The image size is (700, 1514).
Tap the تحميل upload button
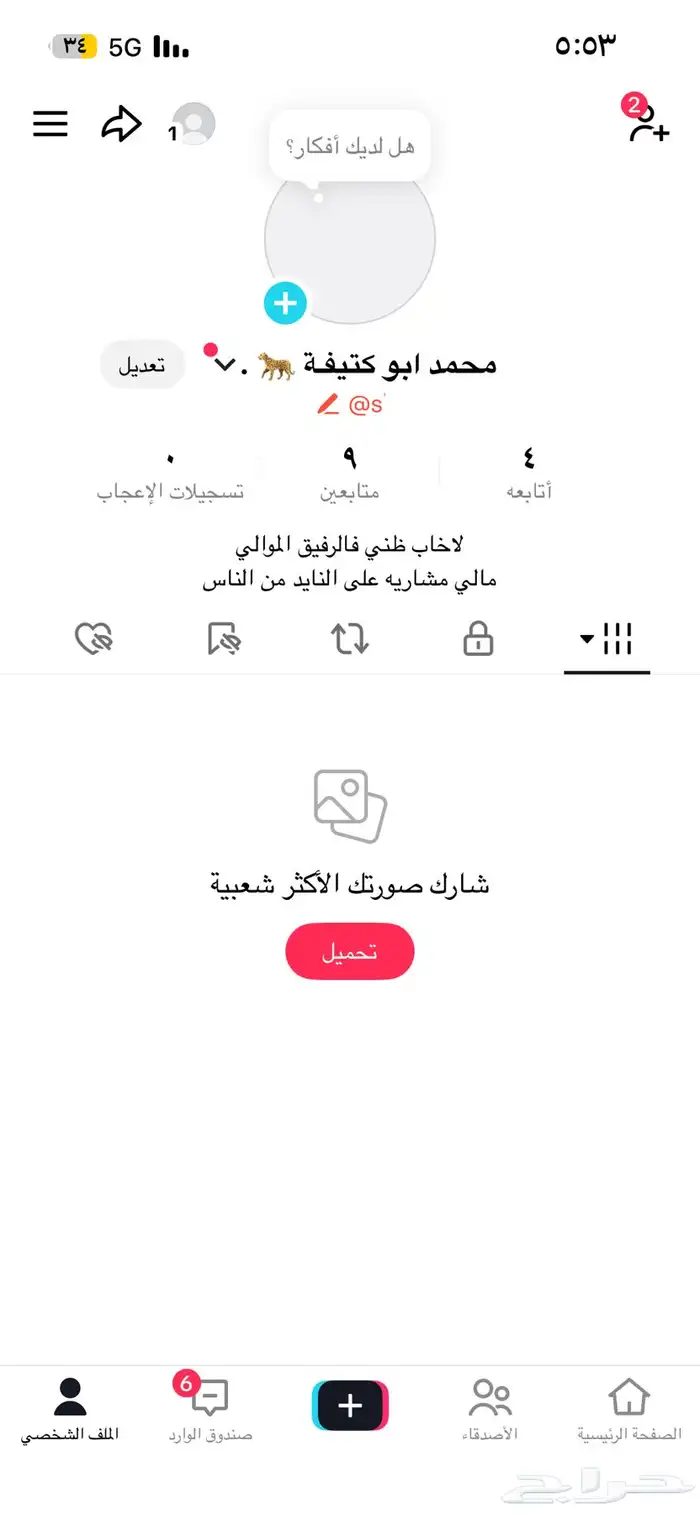coord(349,951)
